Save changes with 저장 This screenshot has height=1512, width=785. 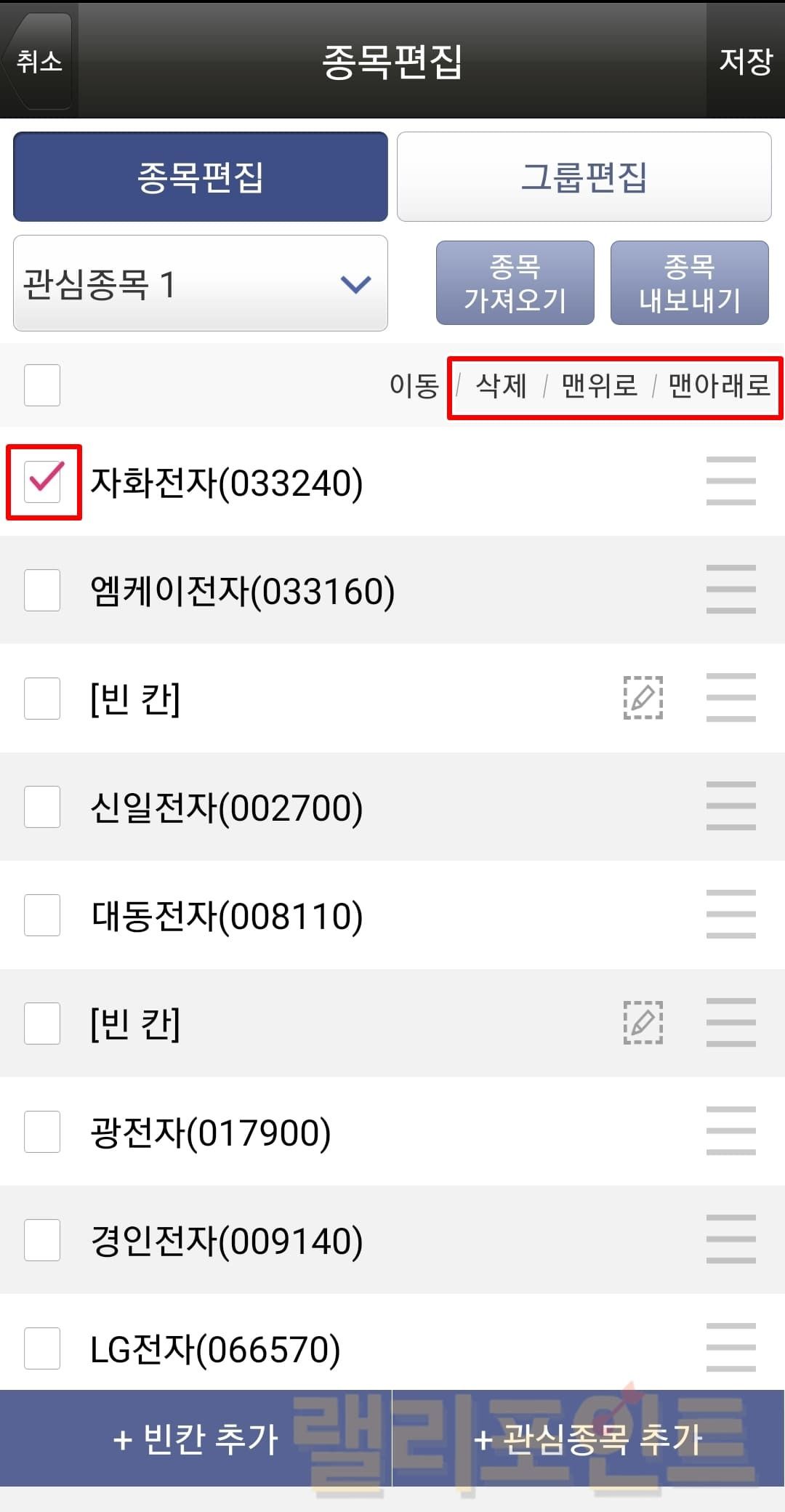(745, 61)
